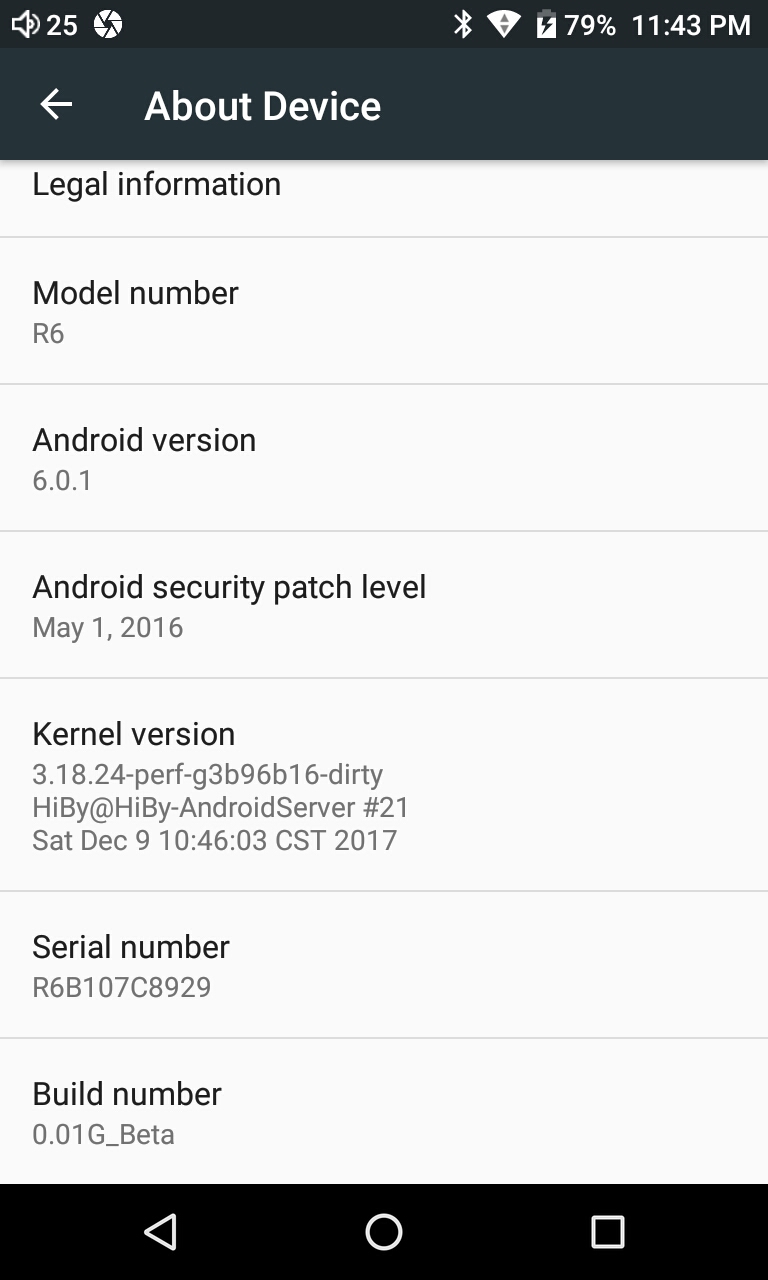The width and height of the screenshot is (768, 1280).
Task: Tap the Build number row
Action: click(x=384, y=1112)
